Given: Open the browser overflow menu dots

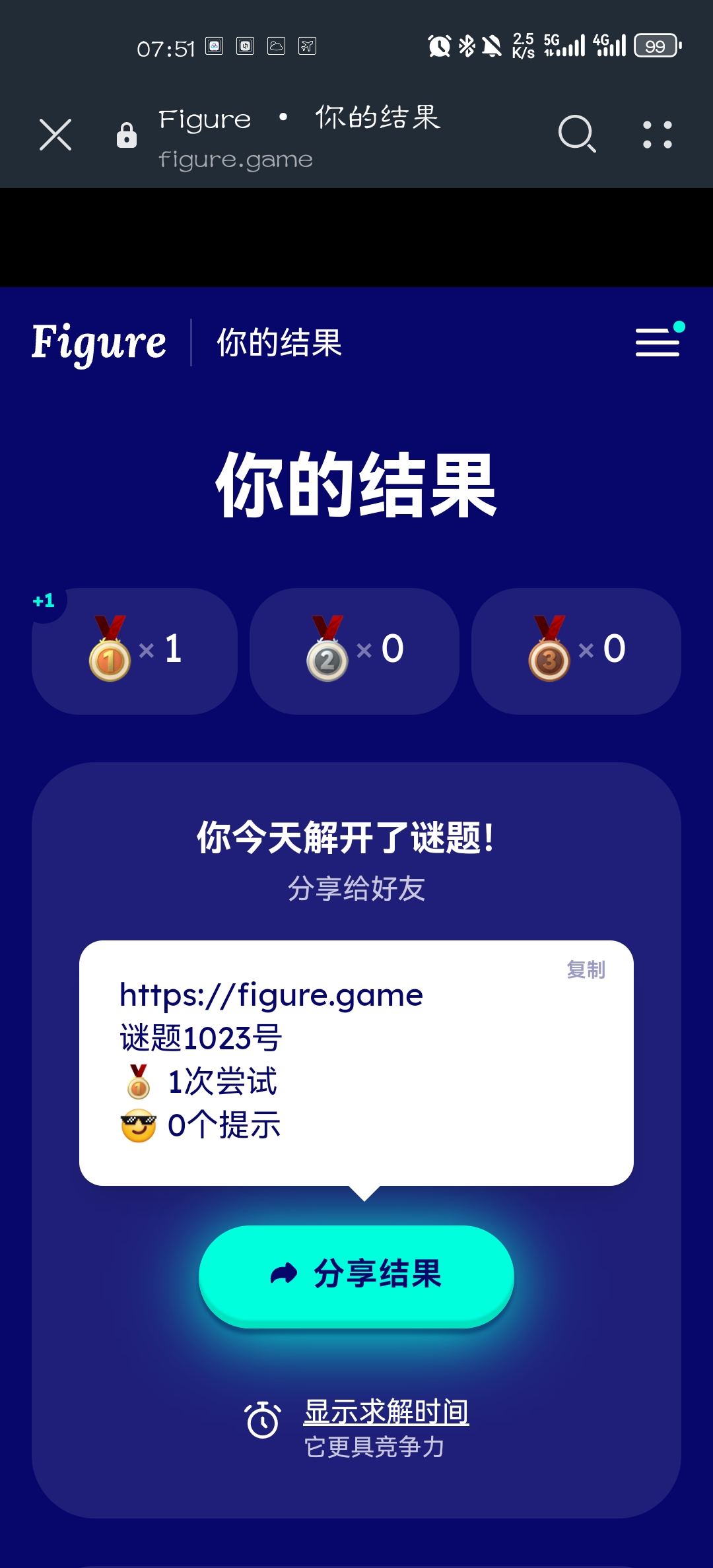Looking at the screenshot, I should click(x=658, y=135).
